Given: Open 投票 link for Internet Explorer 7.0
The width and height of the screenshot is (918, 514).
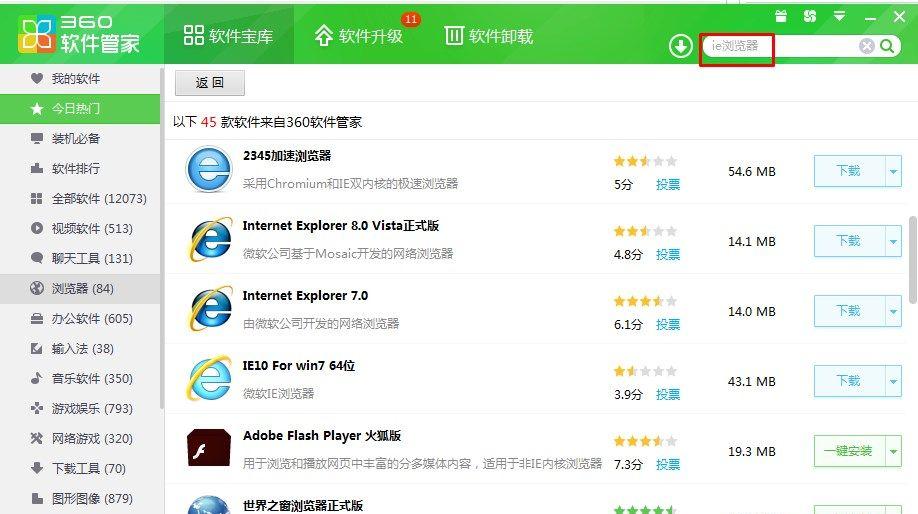Looking at the screenshot, I should click(x=667, y=324).
